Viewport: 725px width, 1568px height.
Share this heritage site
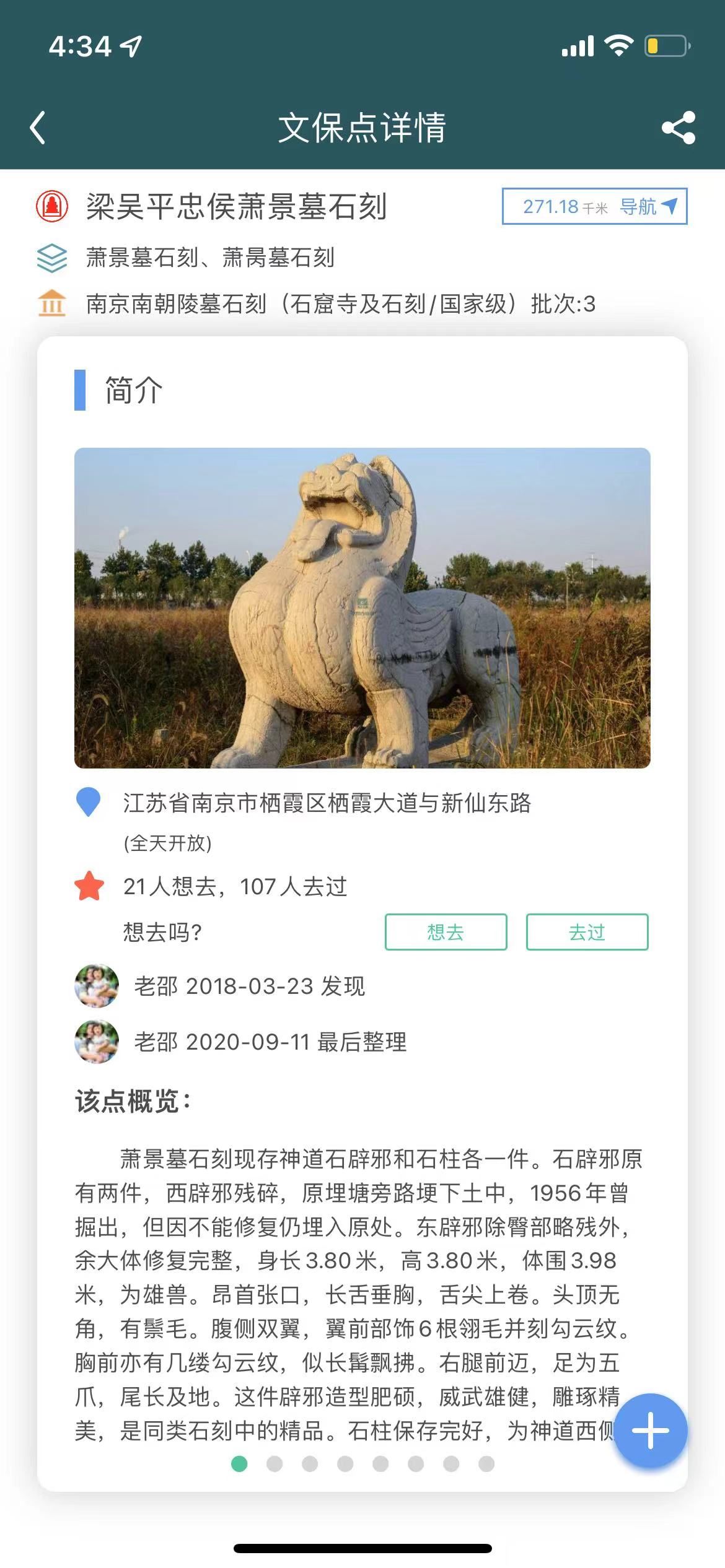(678, 128)
